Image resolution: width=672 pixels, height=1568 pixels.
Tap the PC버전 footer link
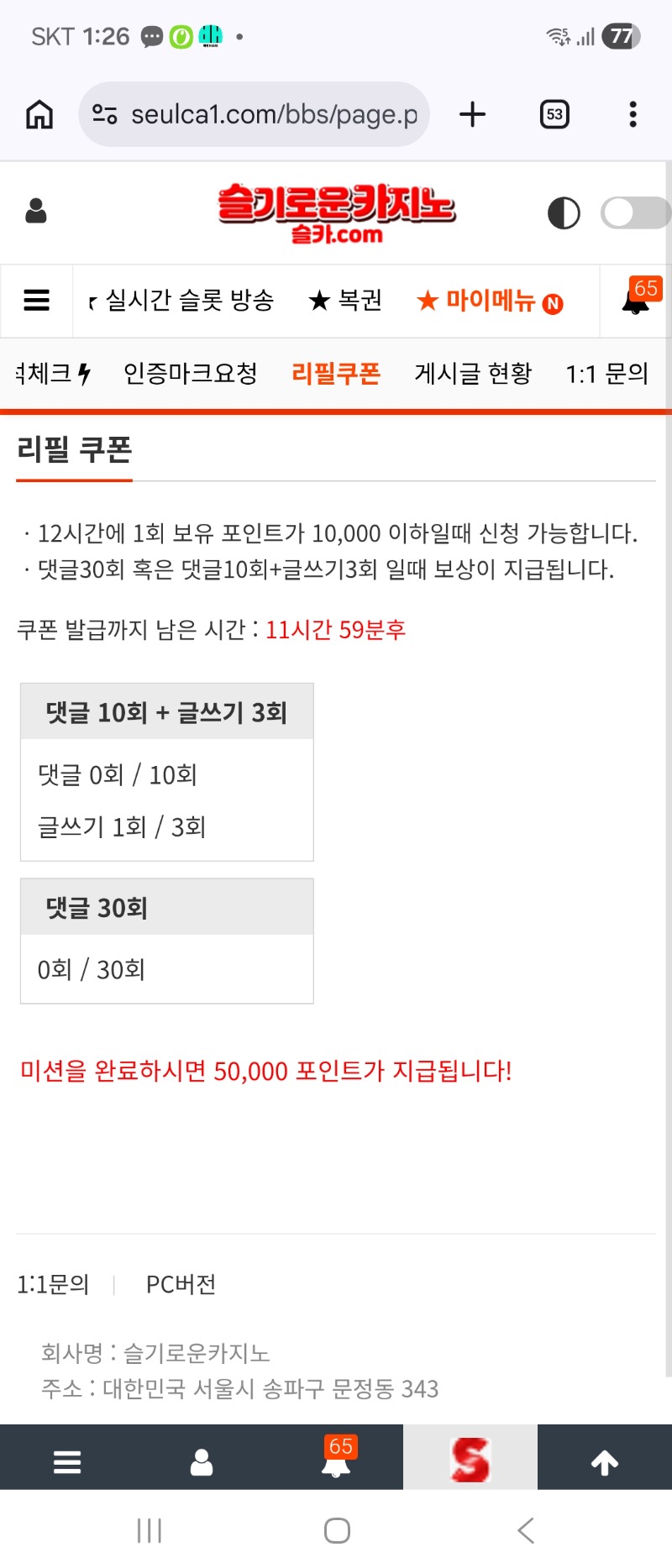pyautogui.click(x=181, y=1284)
